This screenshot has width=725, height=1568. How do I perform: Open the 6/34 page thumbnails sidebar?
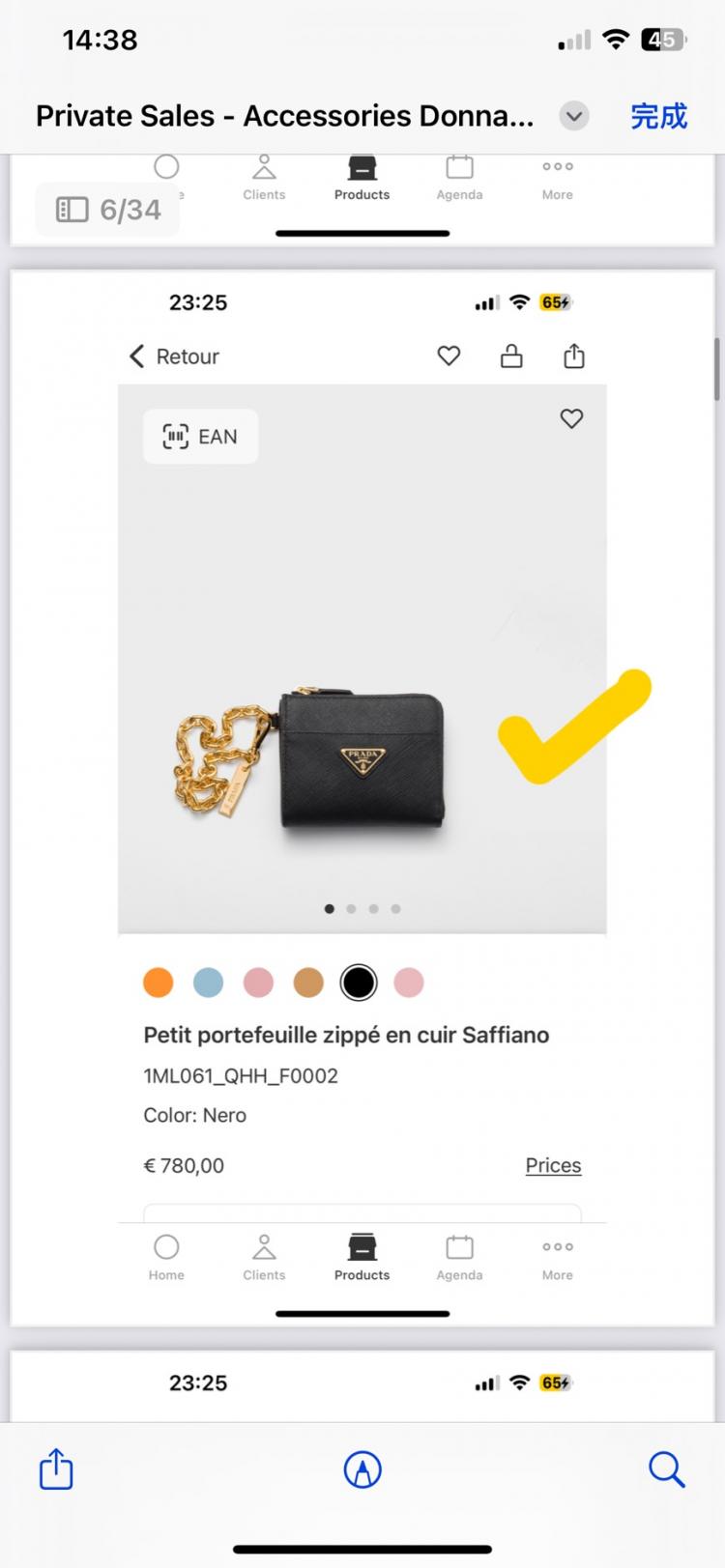pyautogui.click(x=108, y=210)
